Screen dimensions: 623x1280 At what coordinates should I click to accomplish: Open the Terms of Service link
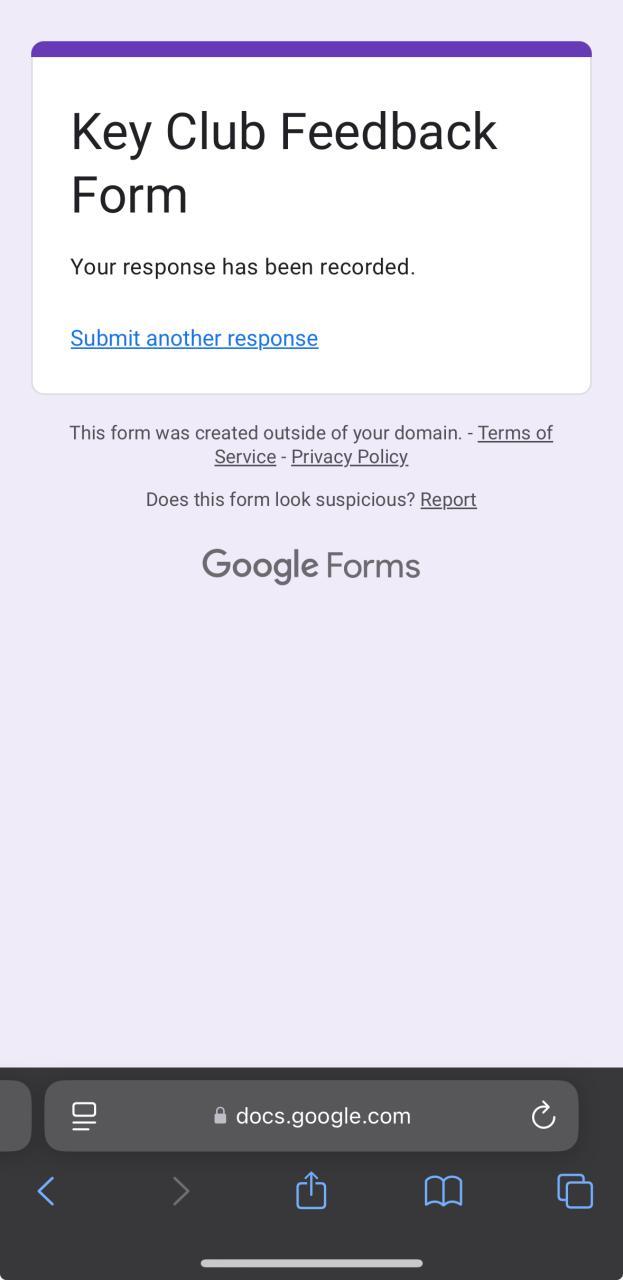click(x=514, y=433)
